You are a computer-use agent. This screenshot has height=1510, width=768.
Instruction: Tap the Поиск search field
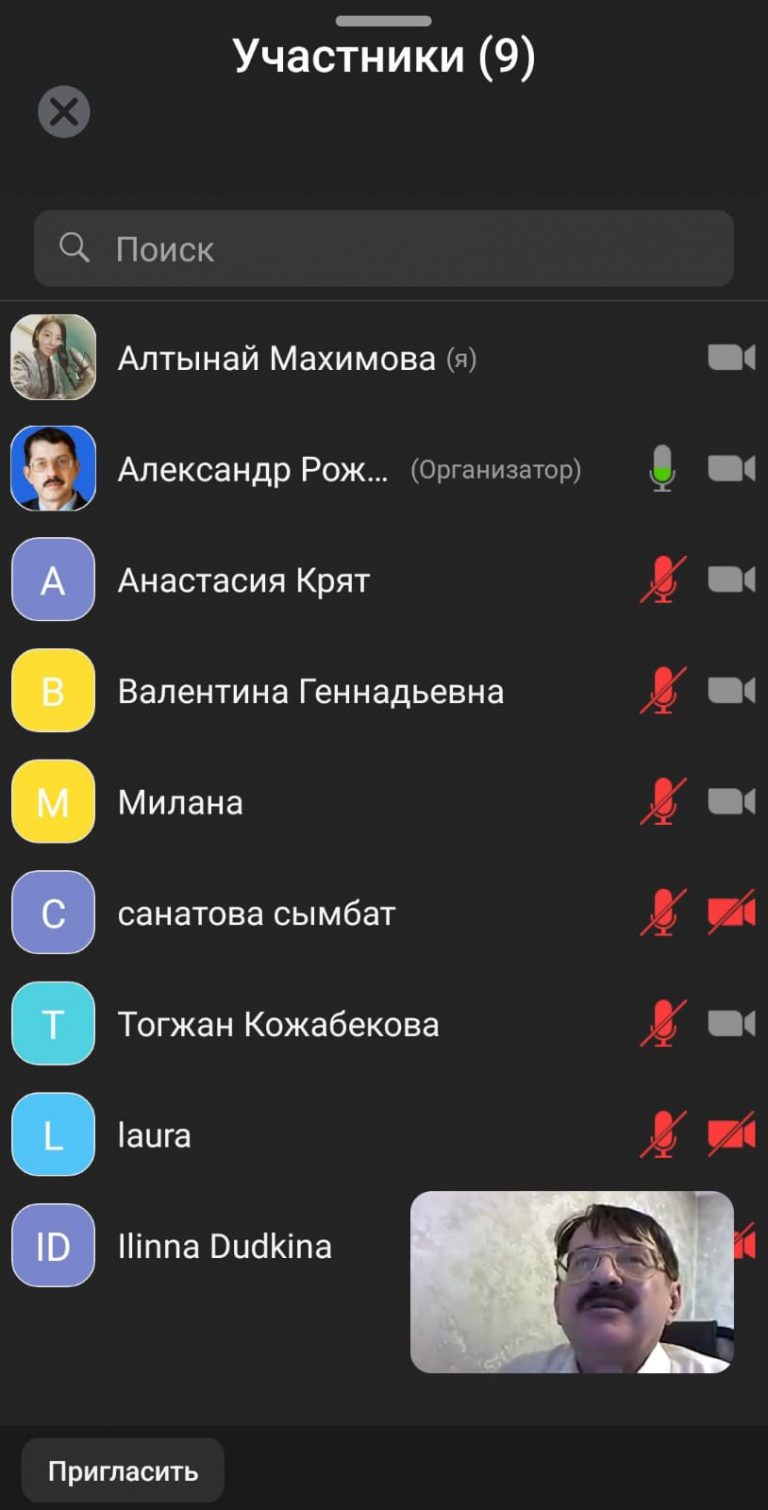coord(384,249)
